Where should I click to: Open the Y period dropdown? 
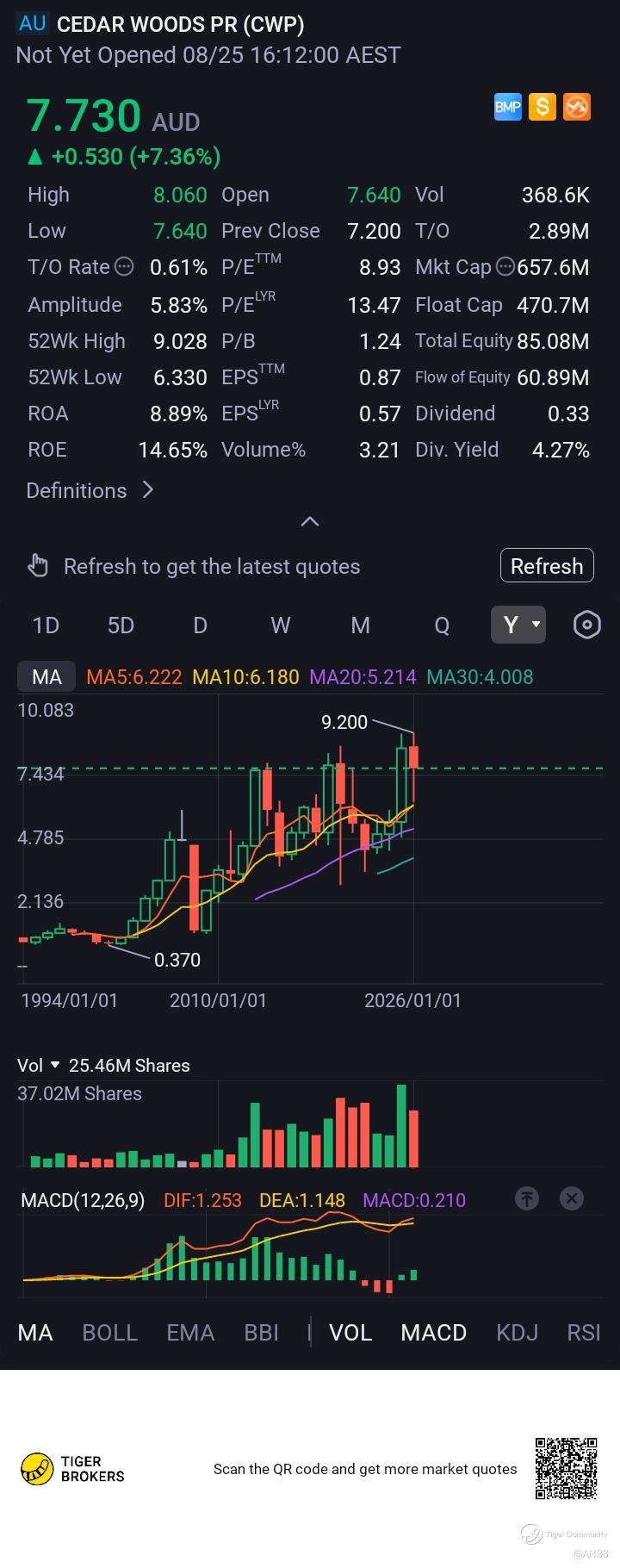[x=518, y=625]
